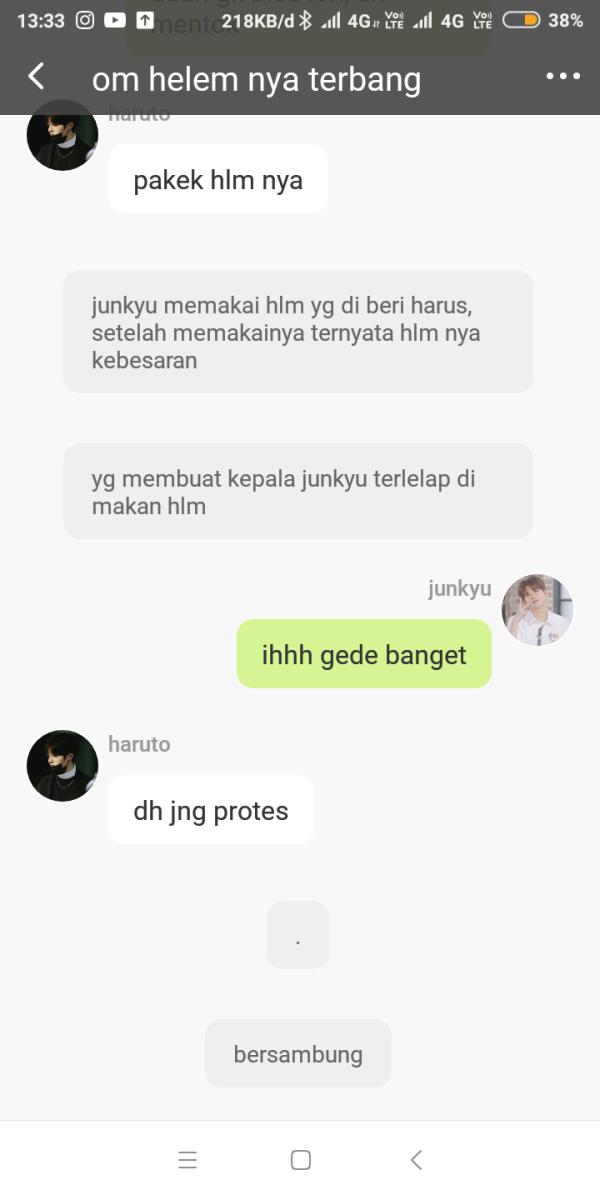
Task: Go to the system home screen
Action: pos(300,1160)
